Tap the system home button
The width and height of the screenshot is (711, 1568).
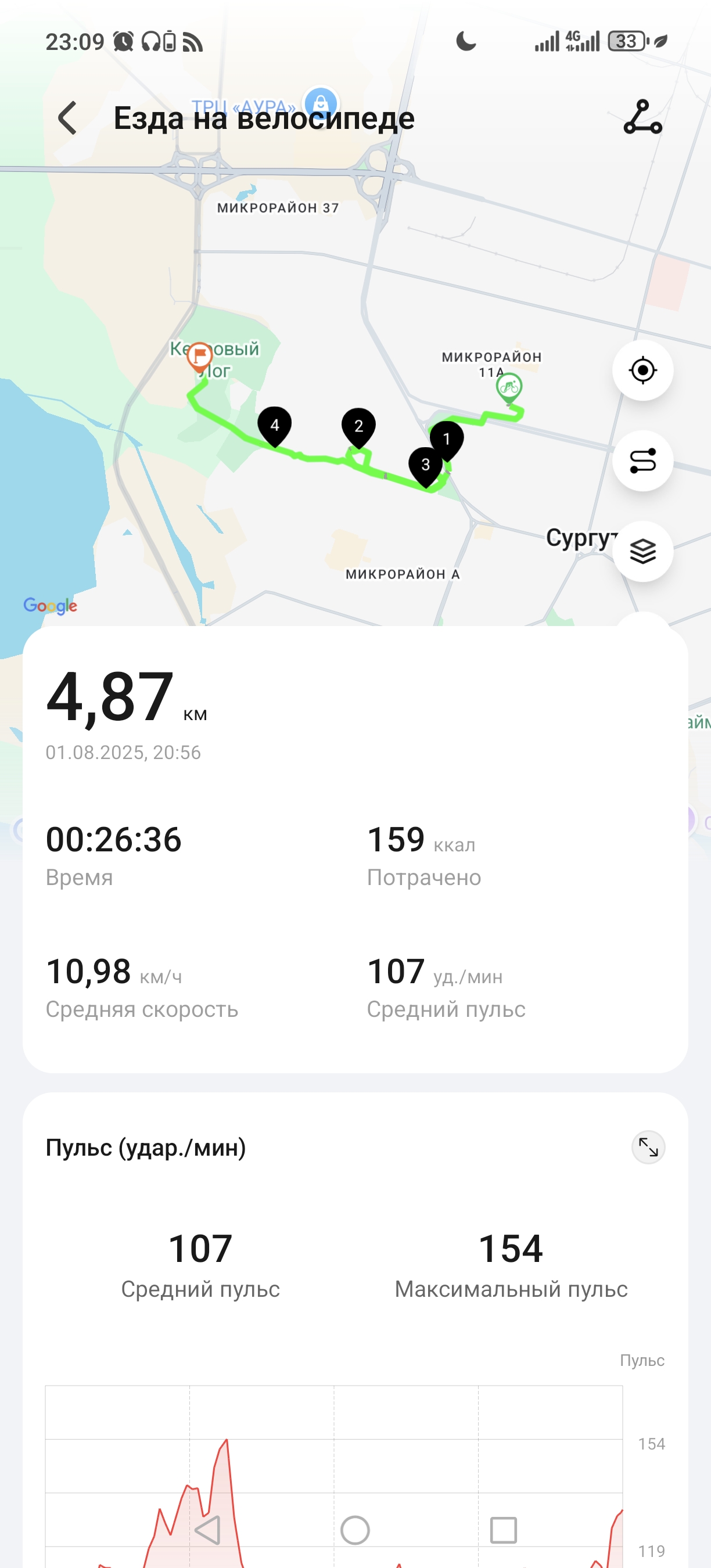pyautogui.click(x=355, y=1530)
